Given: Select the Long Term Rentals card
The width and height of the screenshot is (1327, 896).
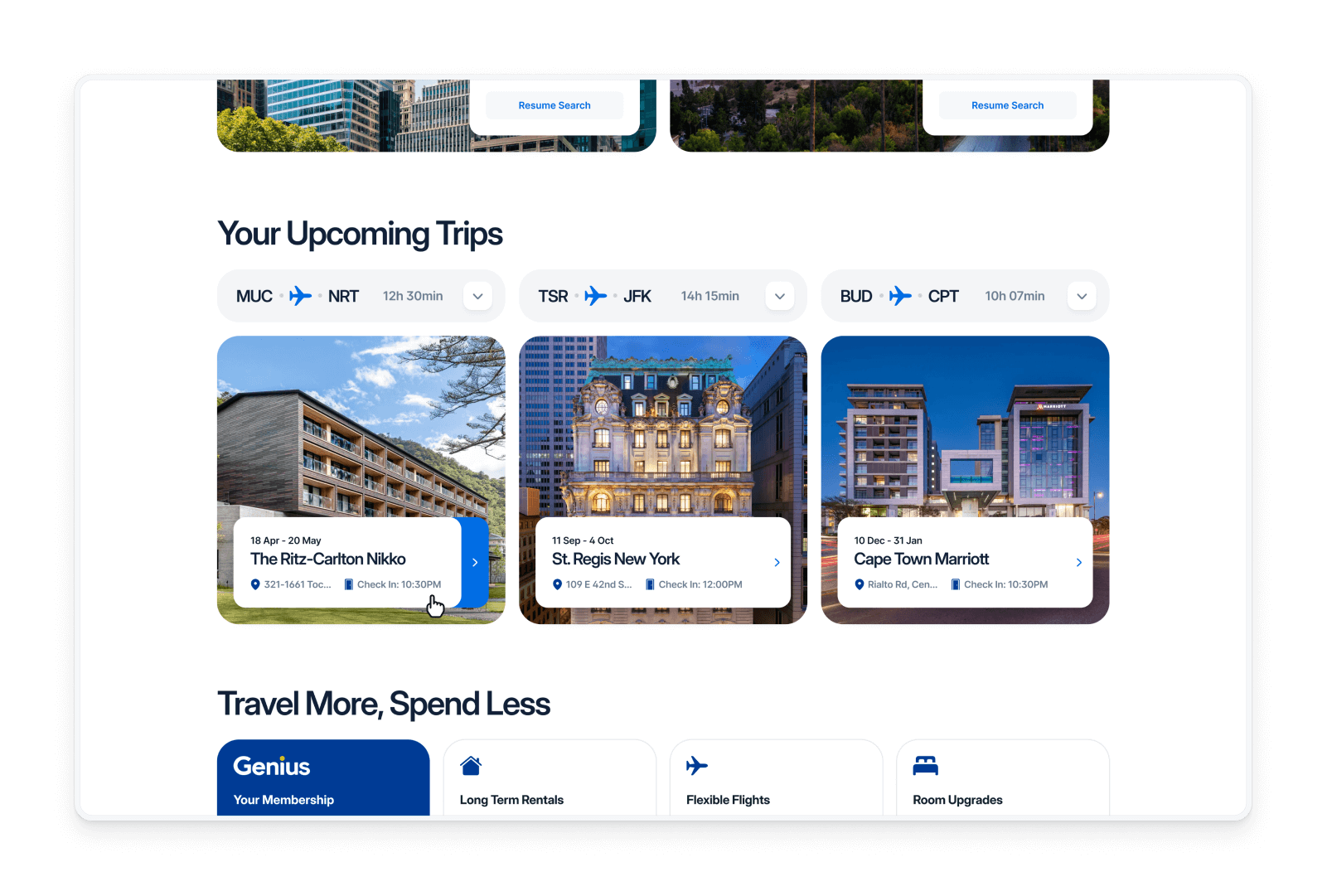Looking at the screenshot, I should point(550,779).
